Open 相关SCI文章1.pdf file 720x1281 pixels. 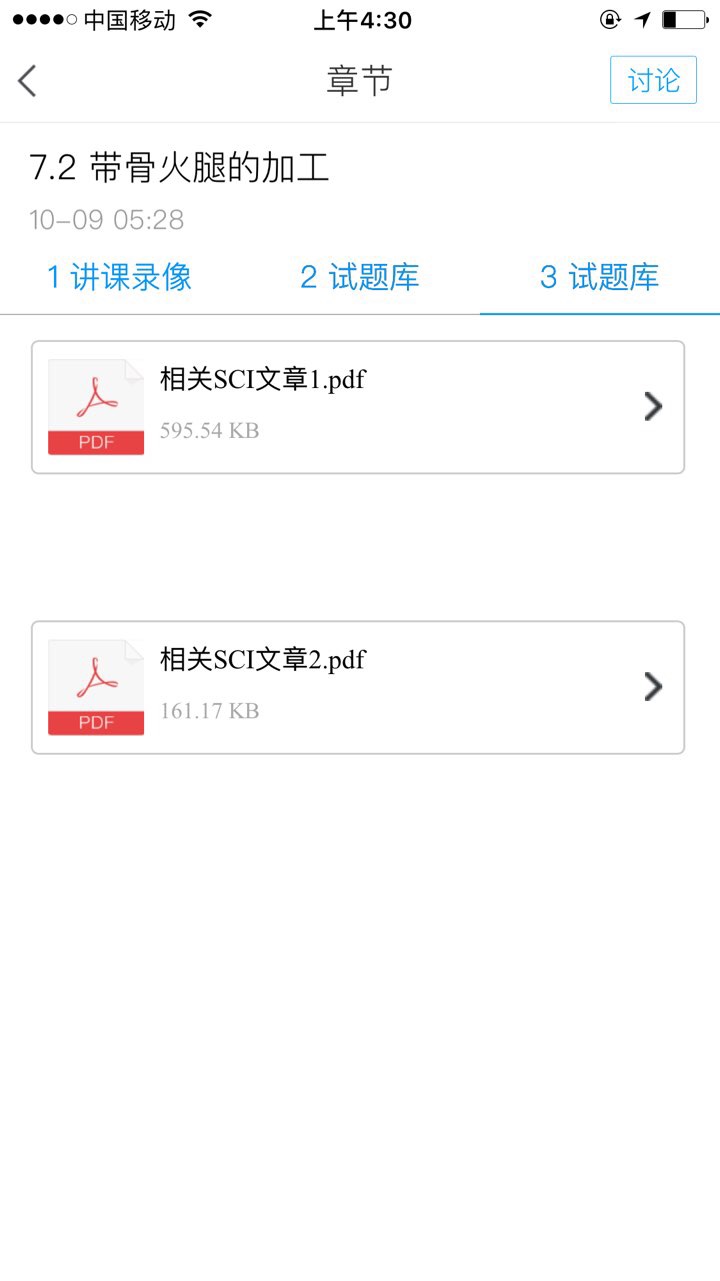(x=358, y=407)
